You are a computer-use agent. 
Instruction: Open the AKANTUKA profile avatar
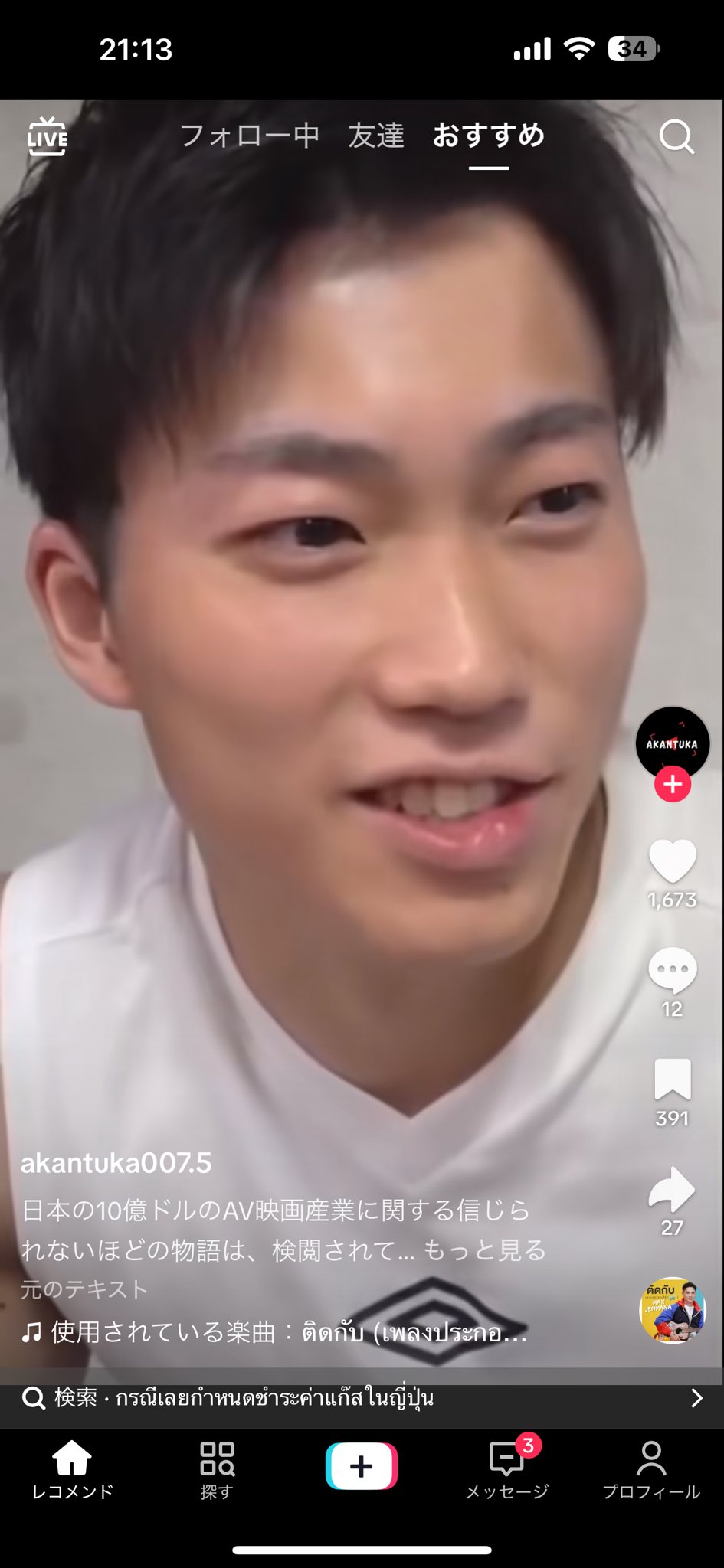pyautogui.click(x=672, y=743)
